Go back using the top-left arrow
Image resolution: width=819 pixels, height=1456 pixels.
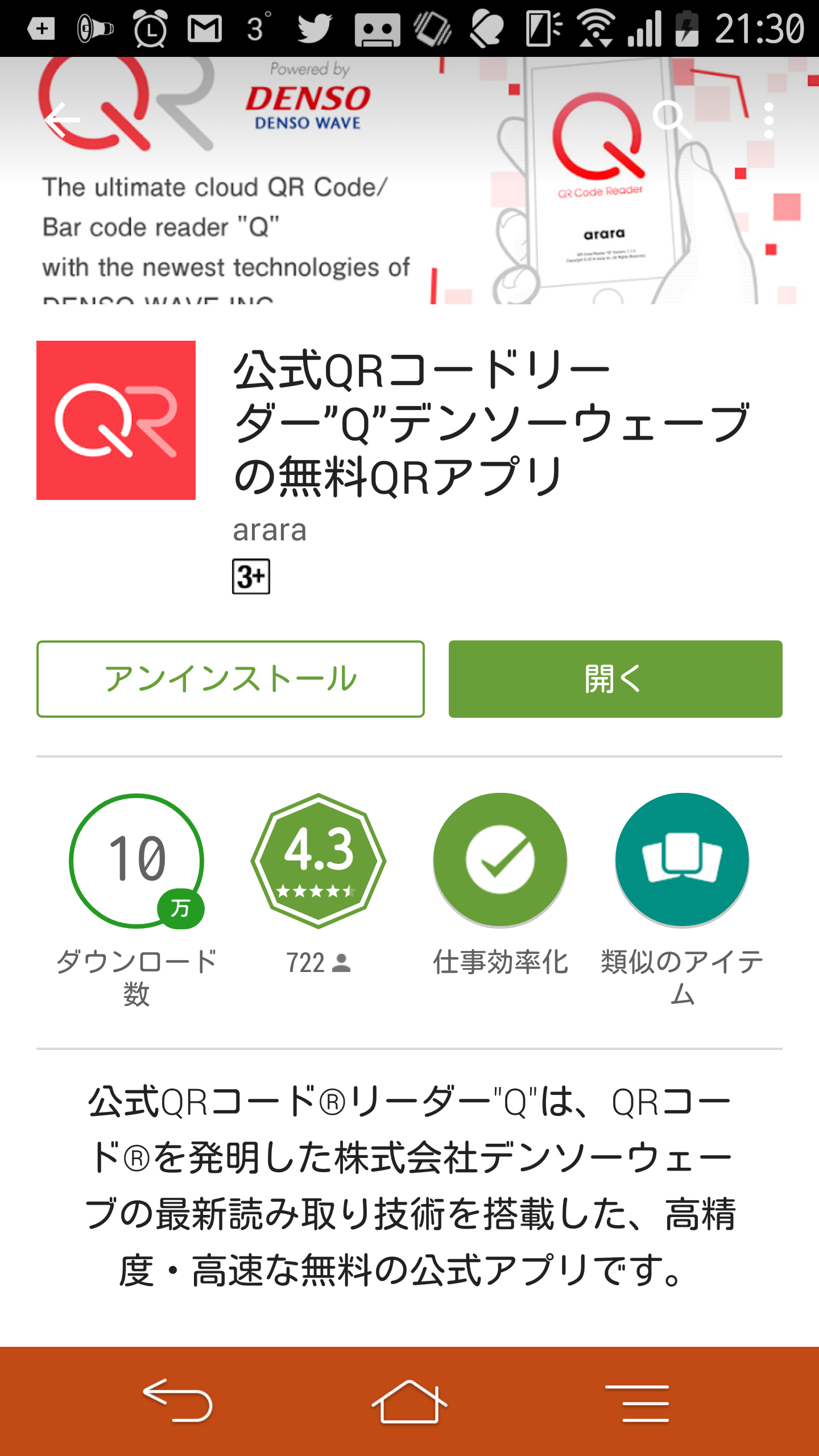(x=63, y=120)
